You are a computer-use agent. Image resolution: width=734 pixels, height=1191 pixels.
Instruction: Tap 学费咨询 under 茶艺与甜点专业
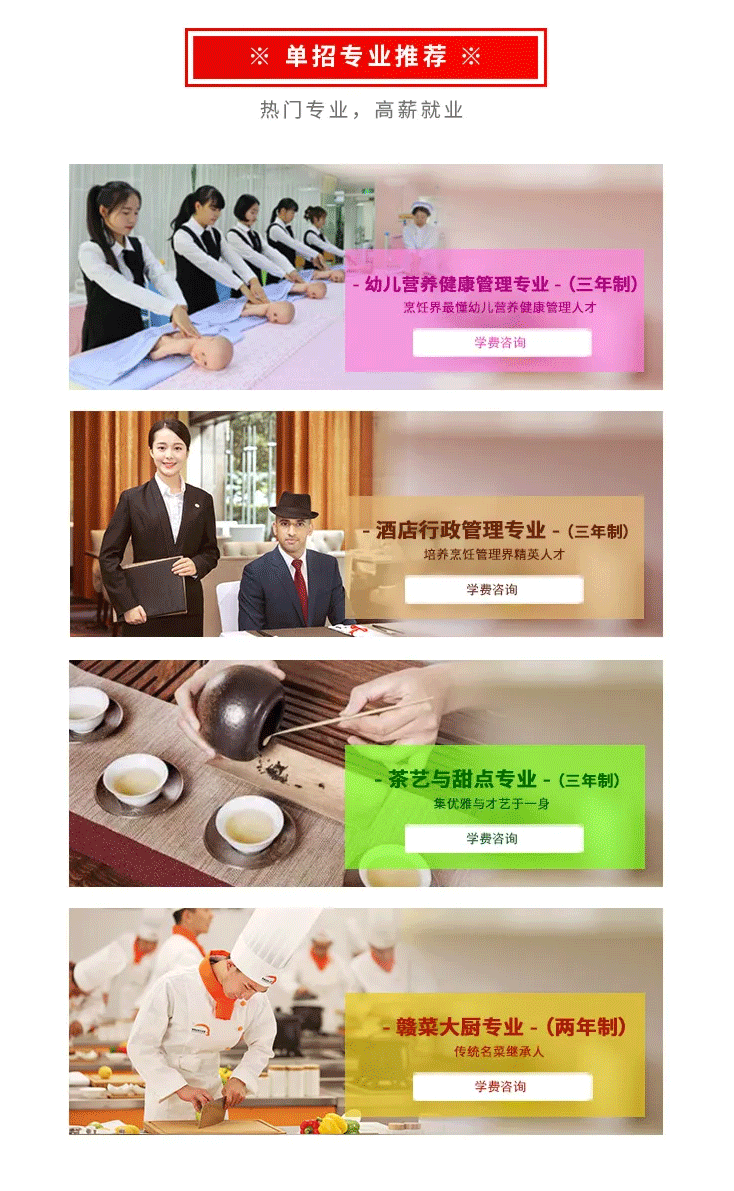[x=493, y=839]
